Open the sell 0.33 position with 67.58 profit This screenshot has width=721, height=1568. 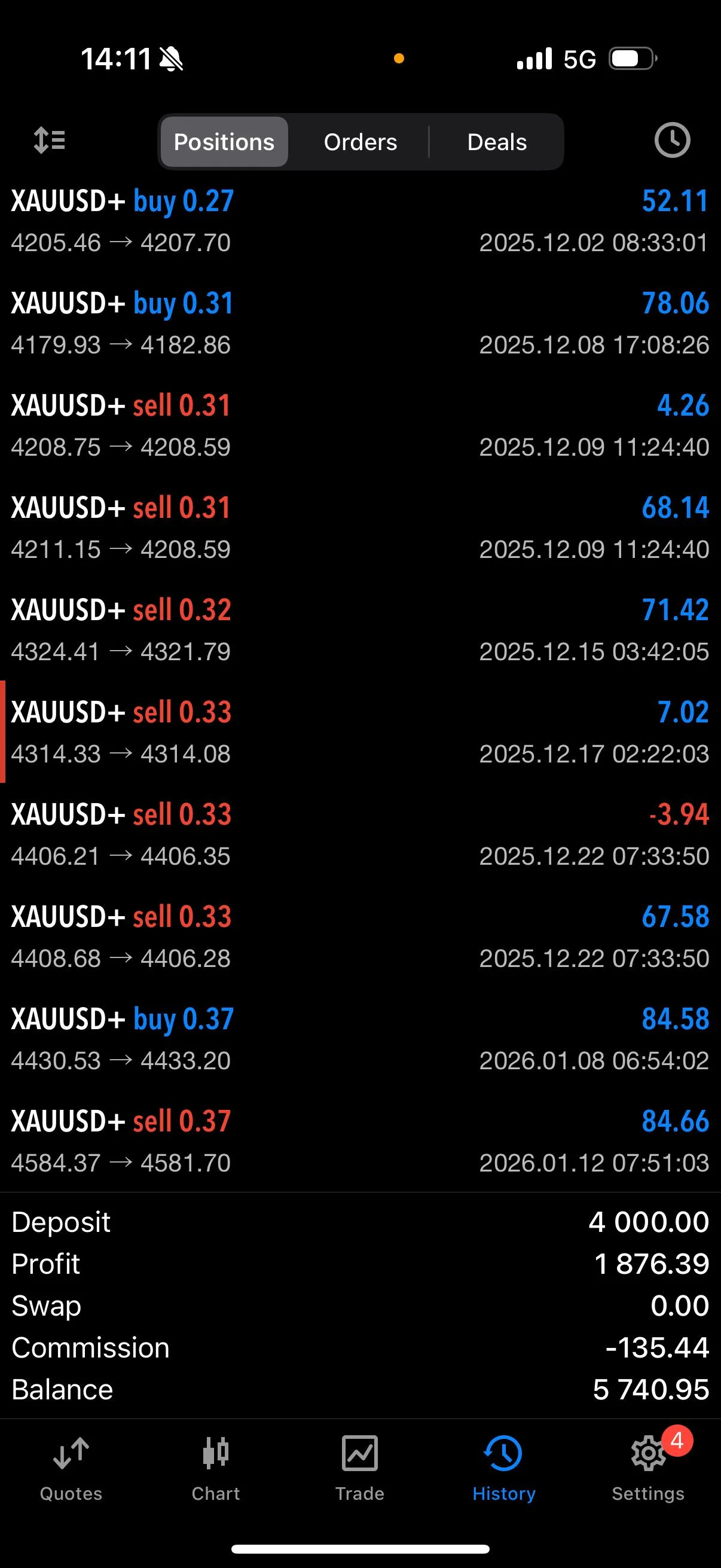coord(360,936)
